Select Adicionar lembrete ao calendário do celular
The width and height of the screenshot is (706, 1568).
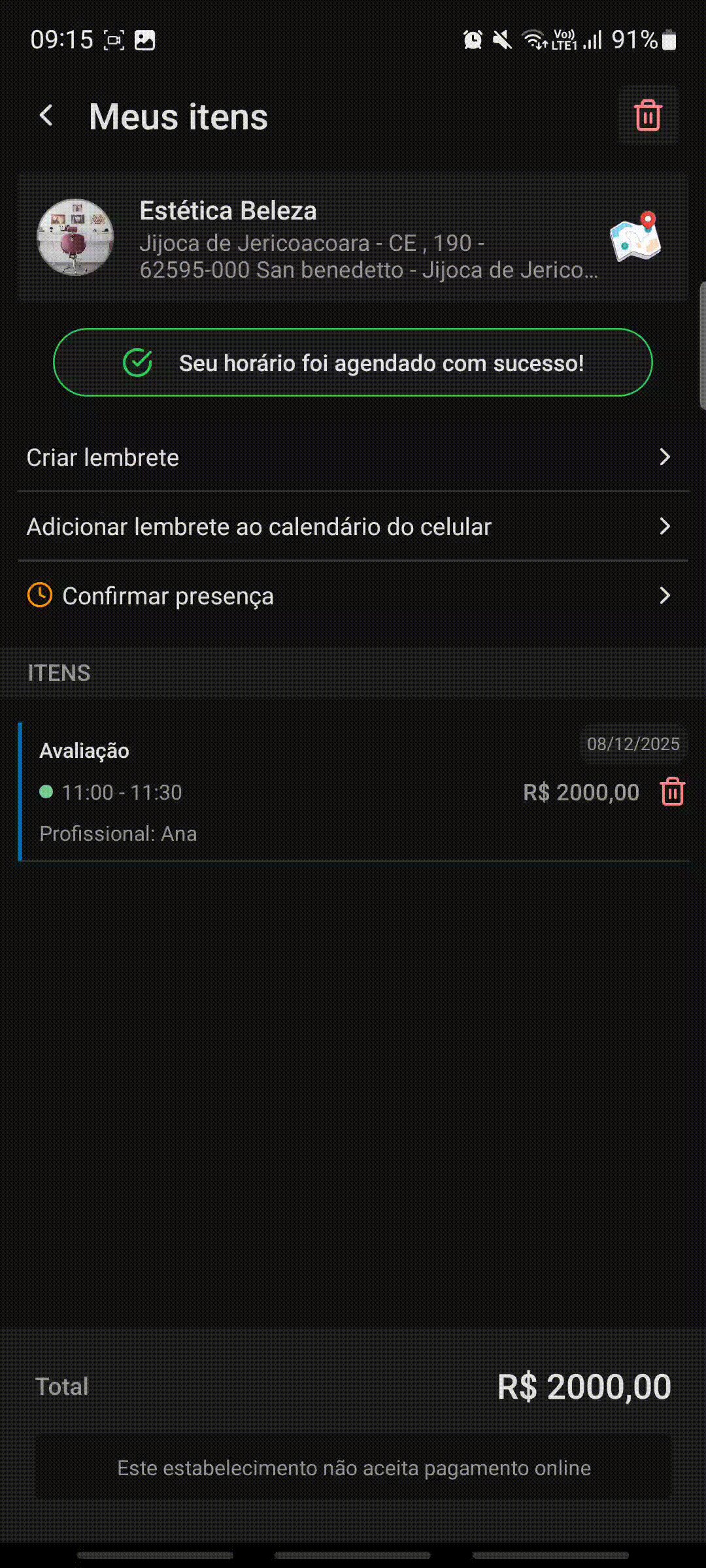pos(353,527)
